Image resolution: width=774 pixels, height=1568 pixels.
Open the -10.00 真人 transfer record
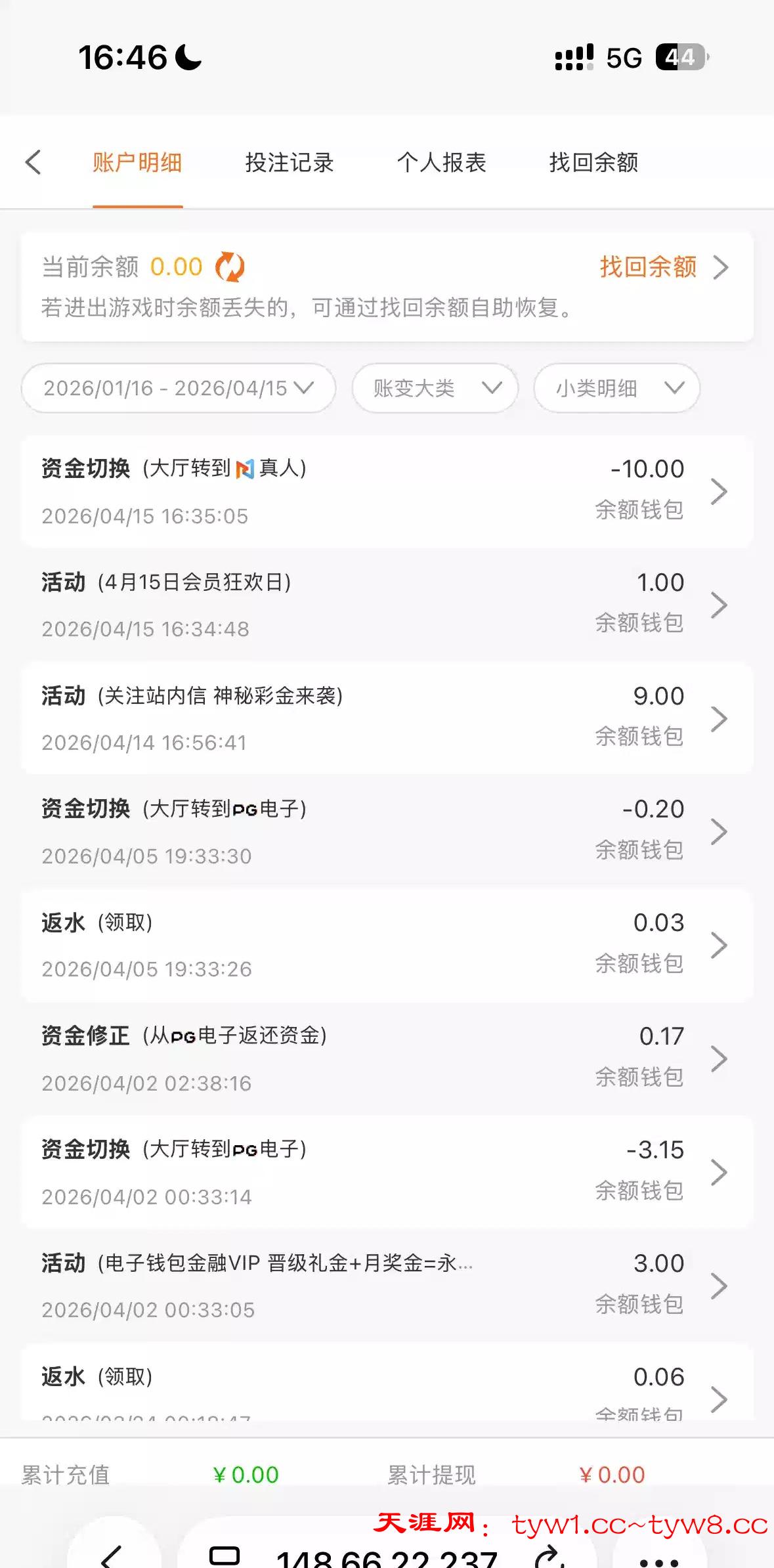pyautogui.click(x=386, y=491)
